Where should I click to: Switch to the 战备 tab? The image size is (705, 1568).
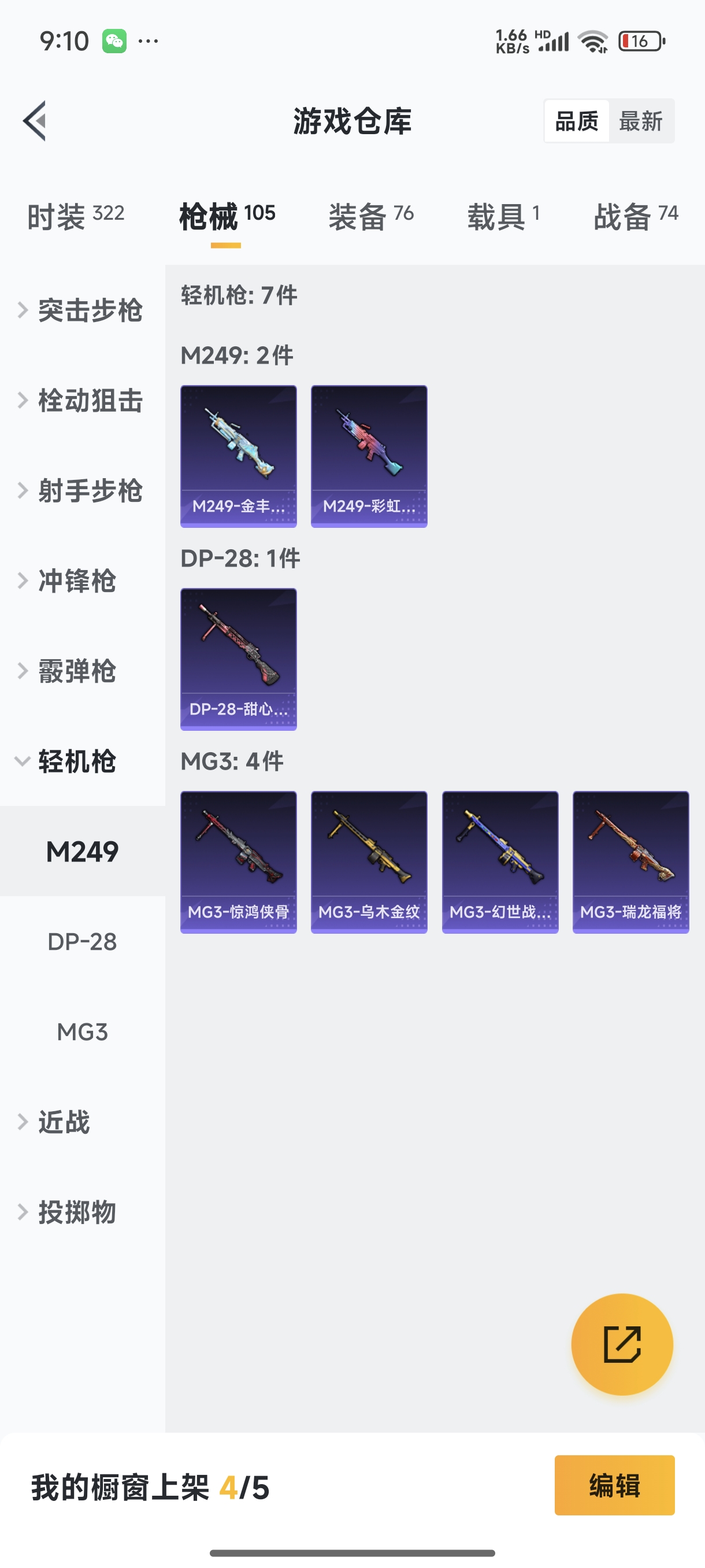point(635,217)
